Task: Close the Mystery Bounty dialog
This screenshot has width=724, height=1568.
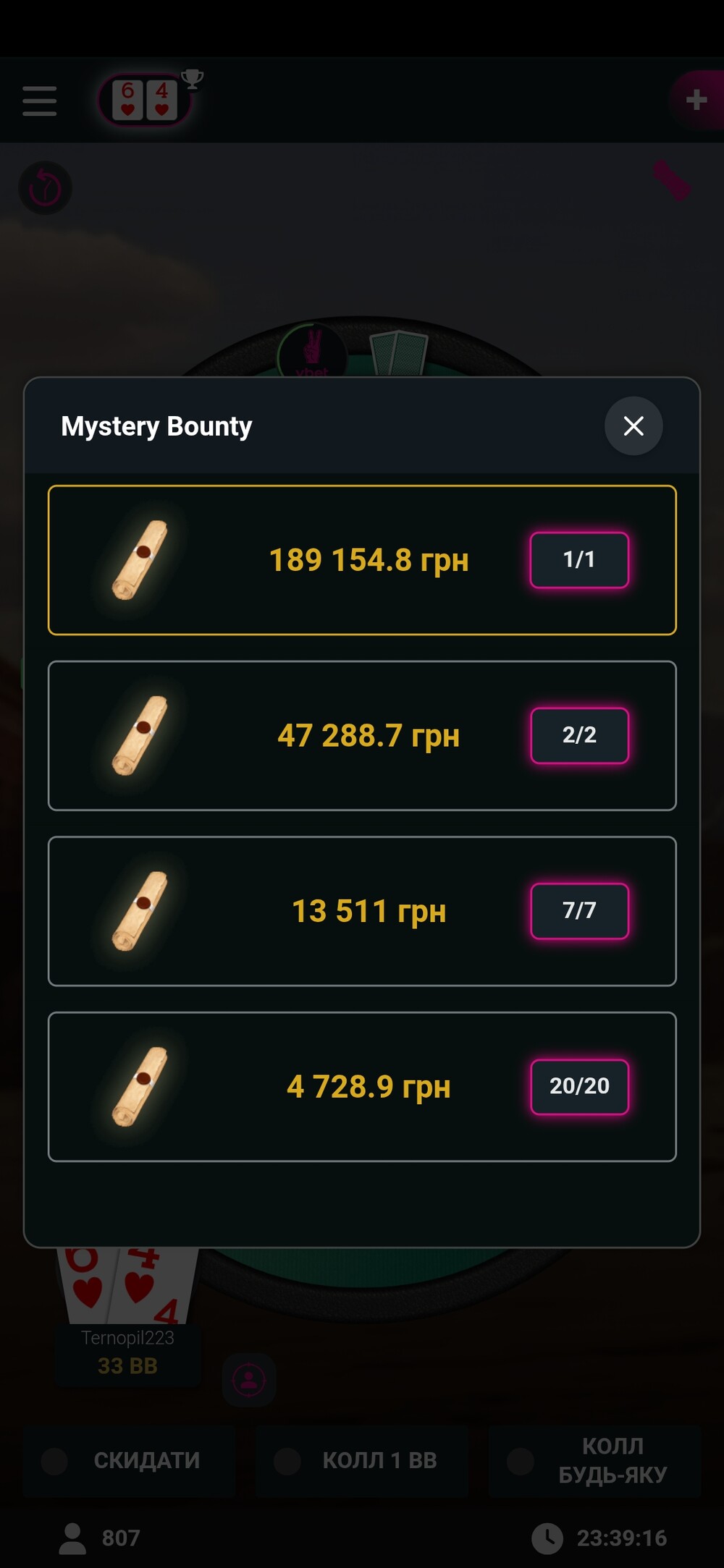Action: click(633, 426)
